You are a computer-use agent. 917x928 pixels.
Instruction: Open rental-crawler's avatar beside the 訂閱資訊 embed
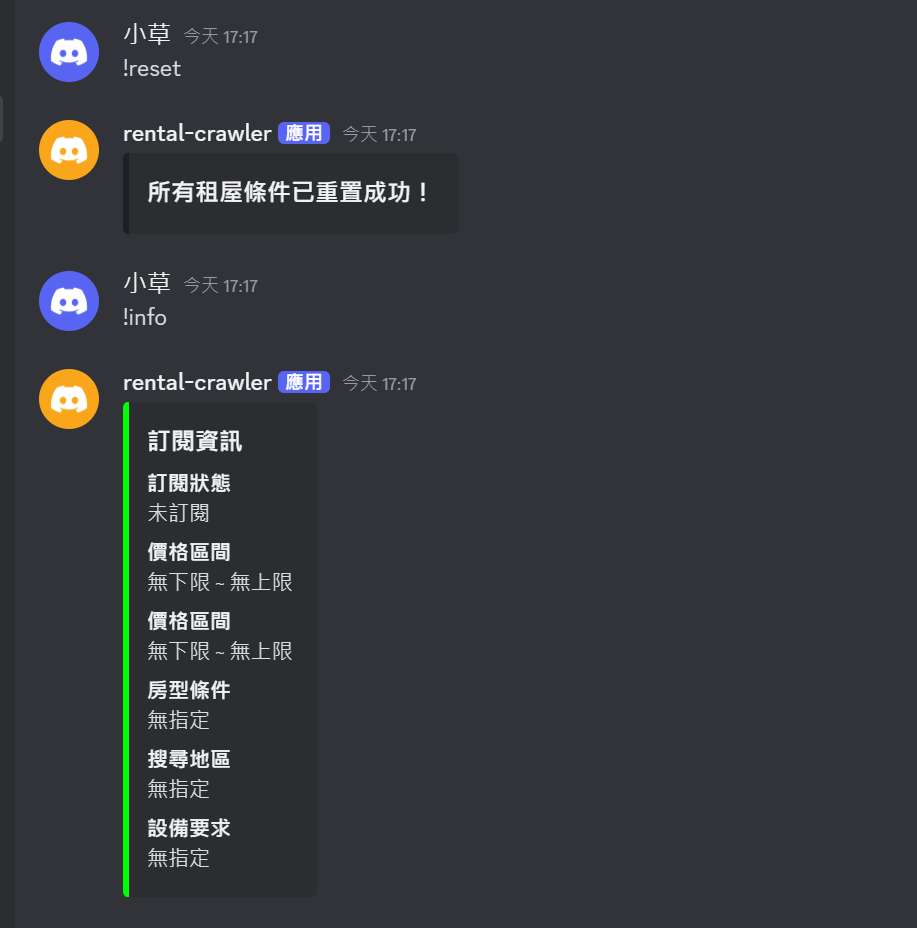point(69,399)
